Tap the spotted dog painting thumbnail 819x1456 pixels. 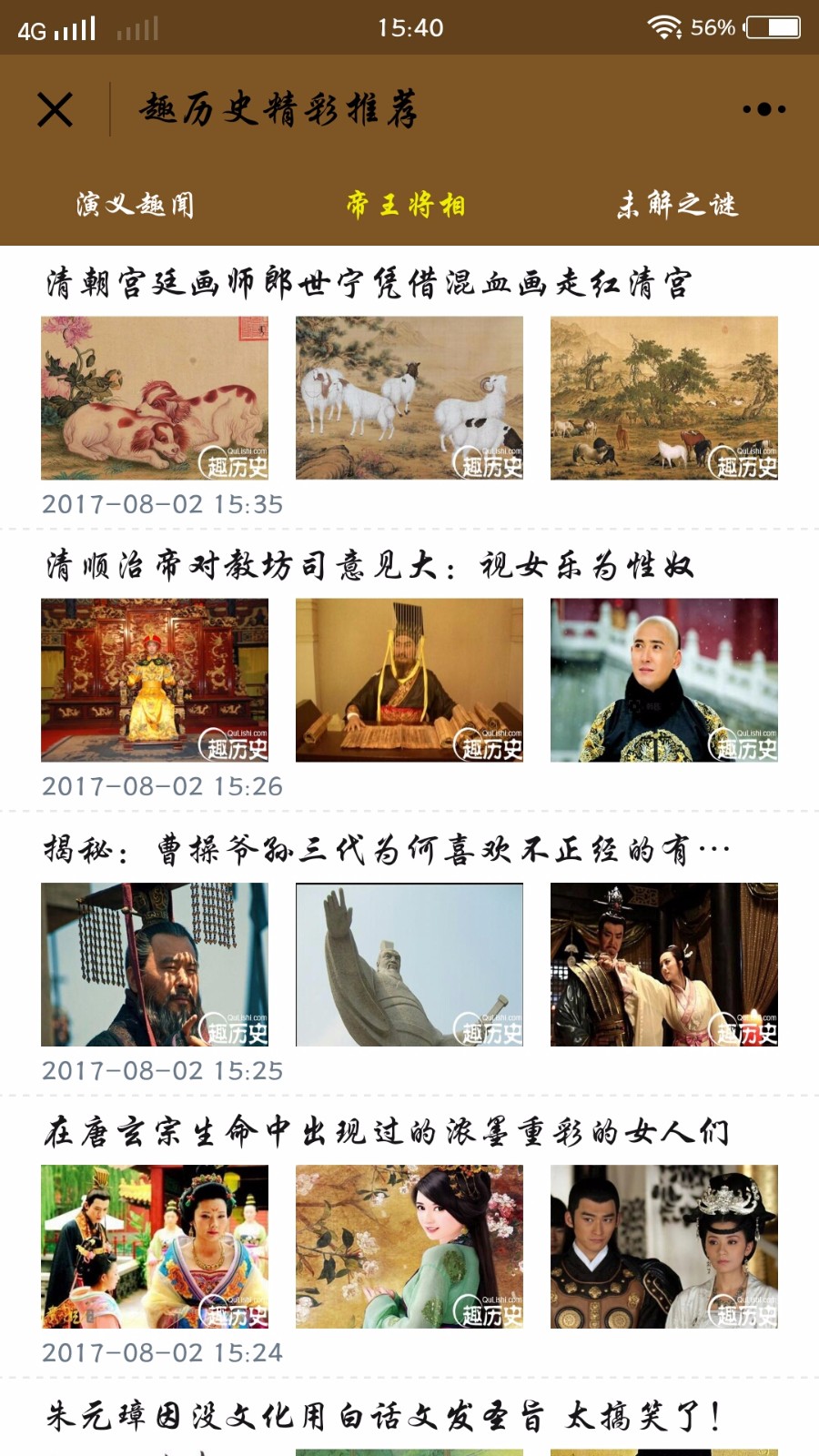(x=155, y=398)
